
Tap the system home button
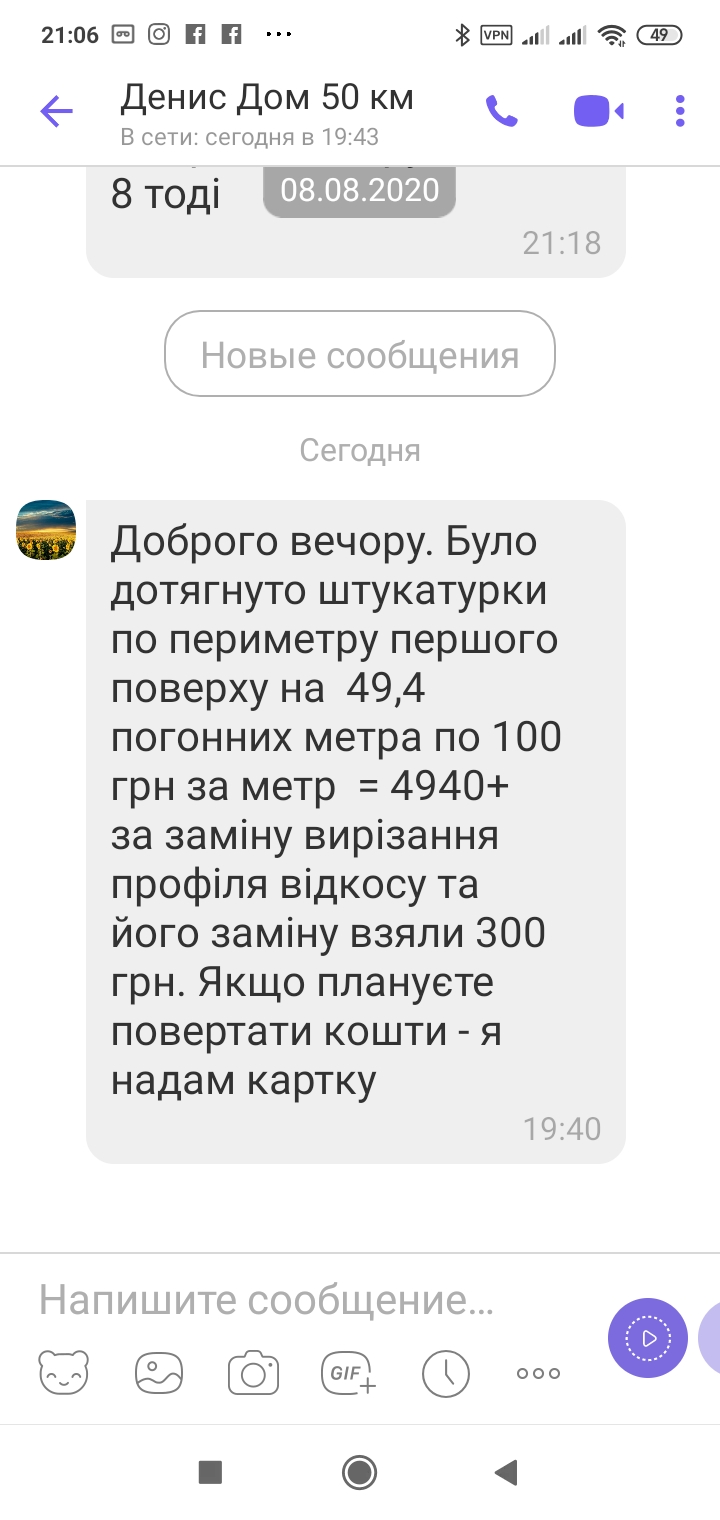tap(359, 1472)
